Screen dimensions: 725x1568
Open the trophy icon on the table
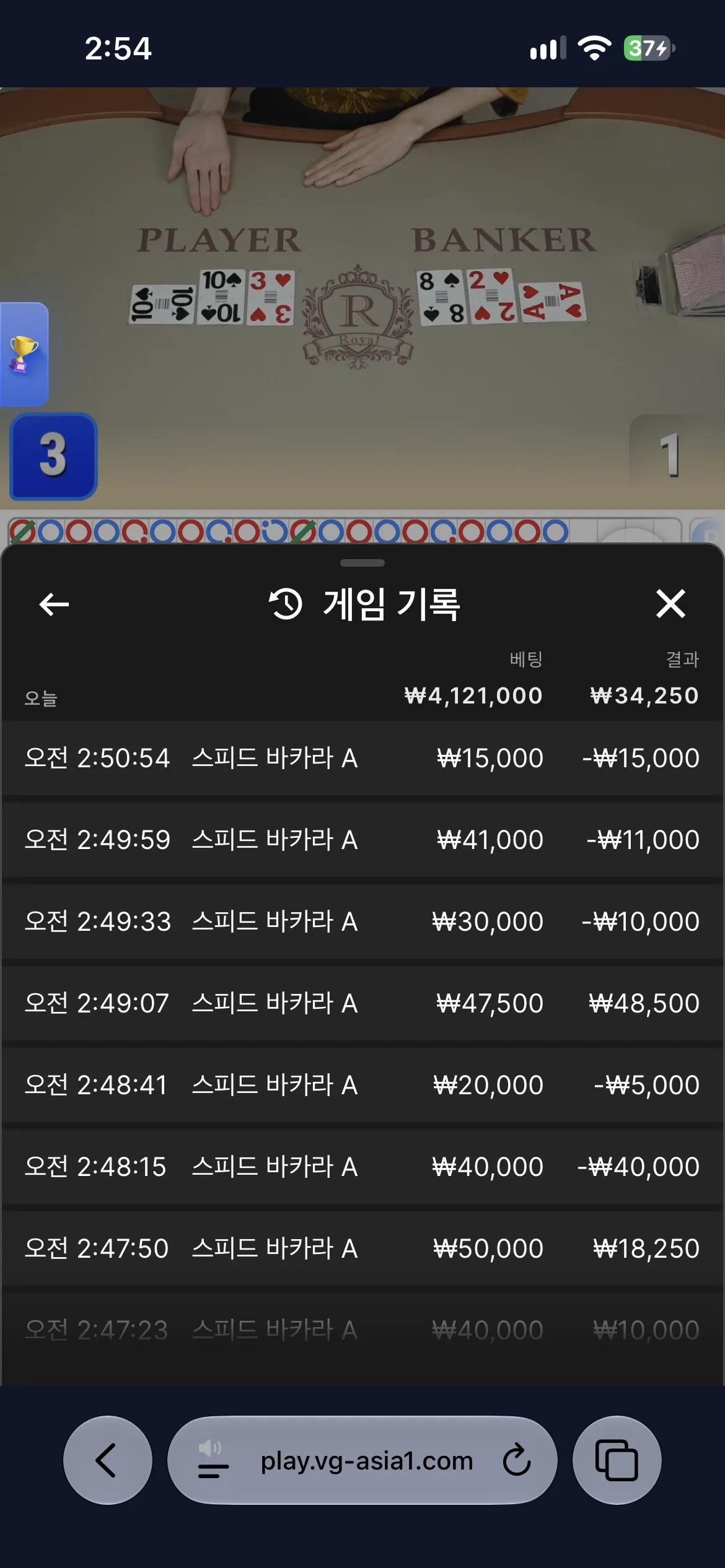(24, 354)
